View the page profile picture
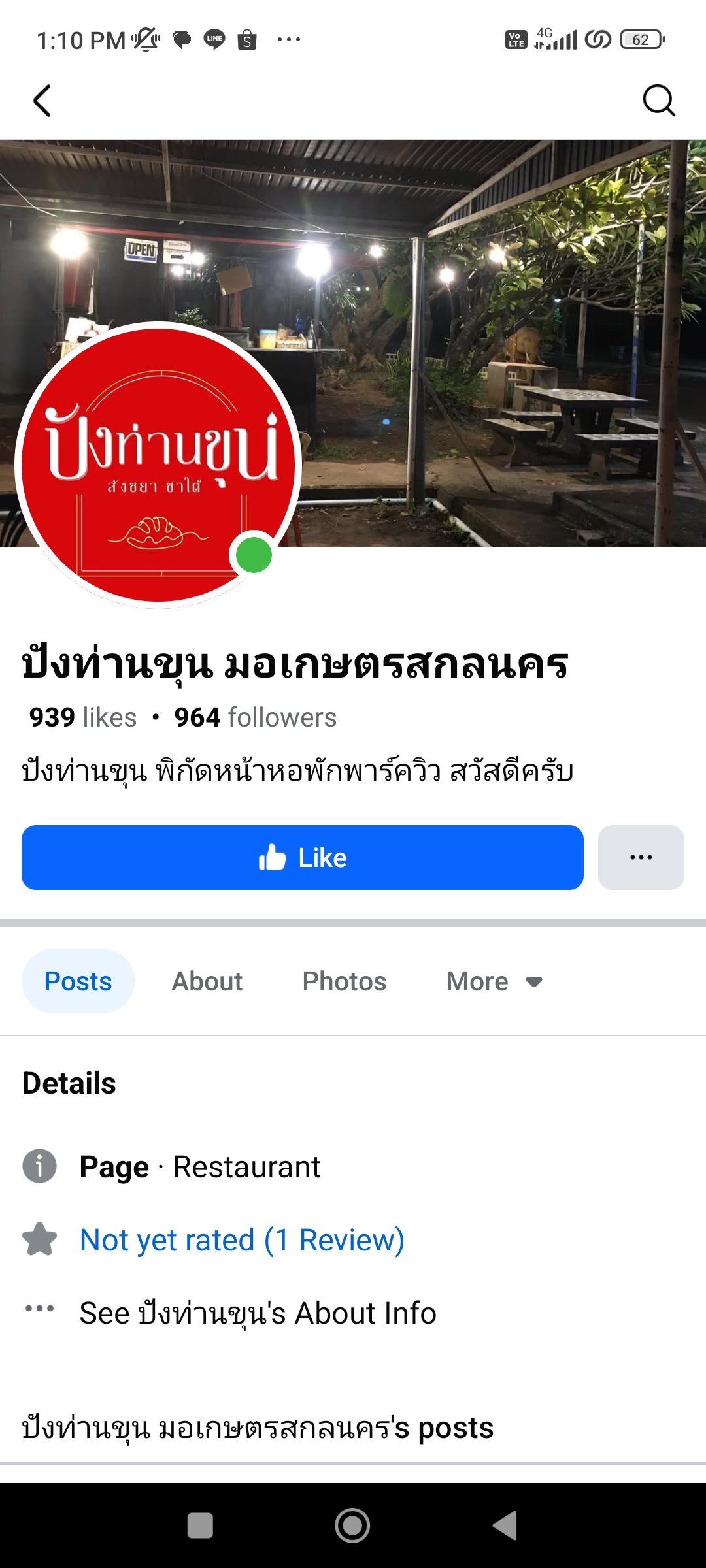The width and height of the screenshot is (706, 1568). pyautogui.click(x=158, y=465)
